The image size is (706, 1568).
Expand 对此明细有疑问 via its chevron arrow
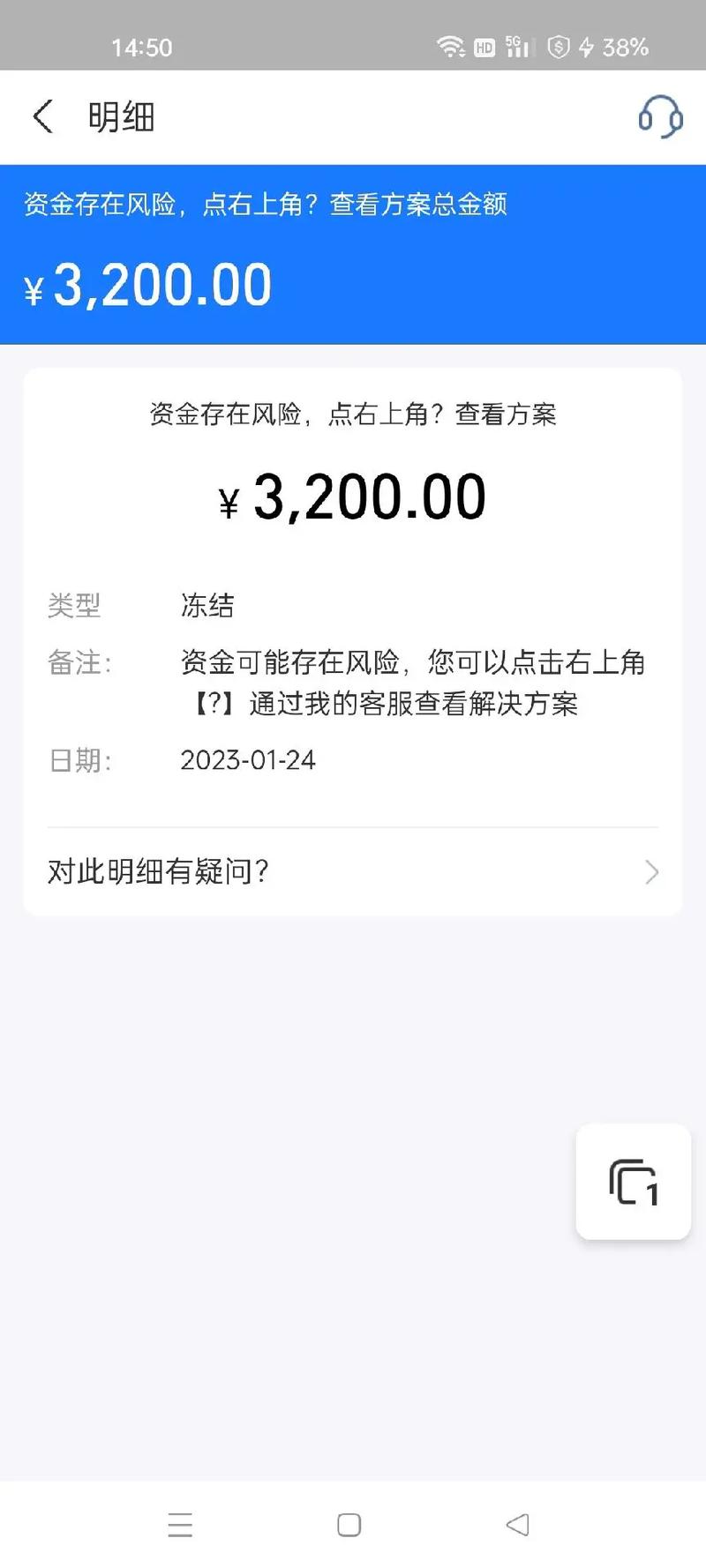(652, 871)
